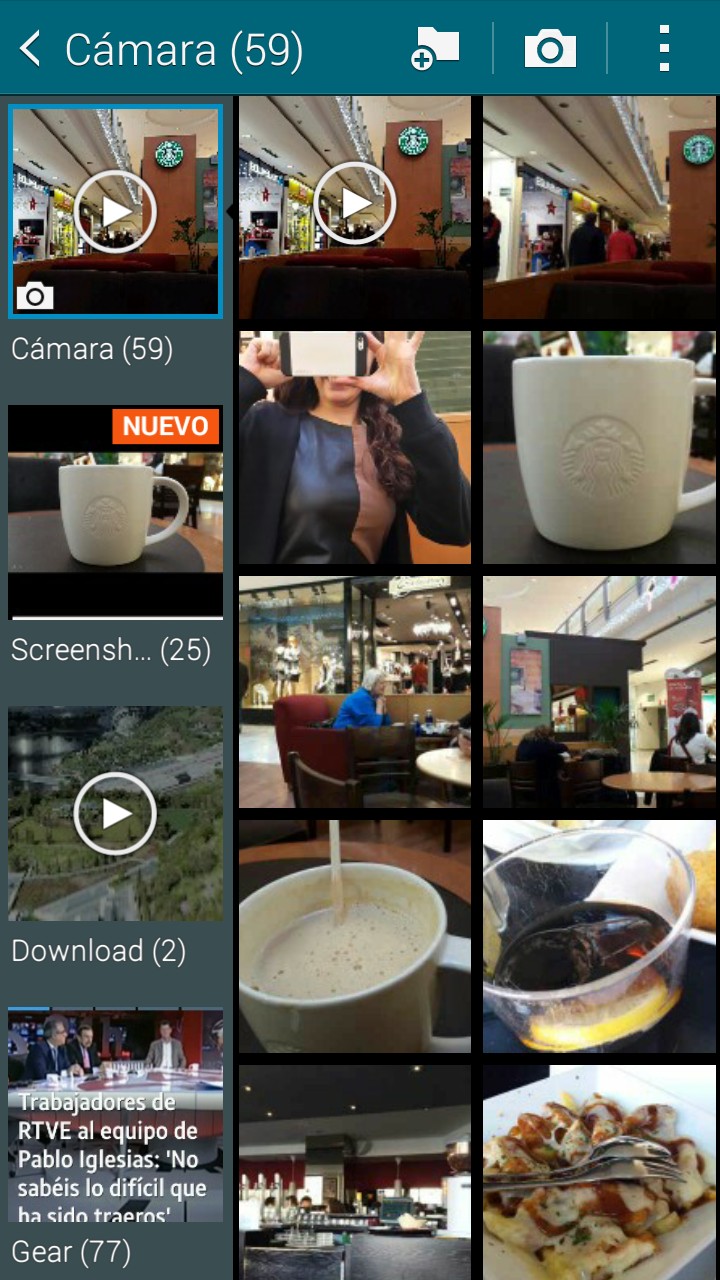View photo of the person in blue seated
The width and height of the screenshot is (720, 1280).
pos(354,691)
